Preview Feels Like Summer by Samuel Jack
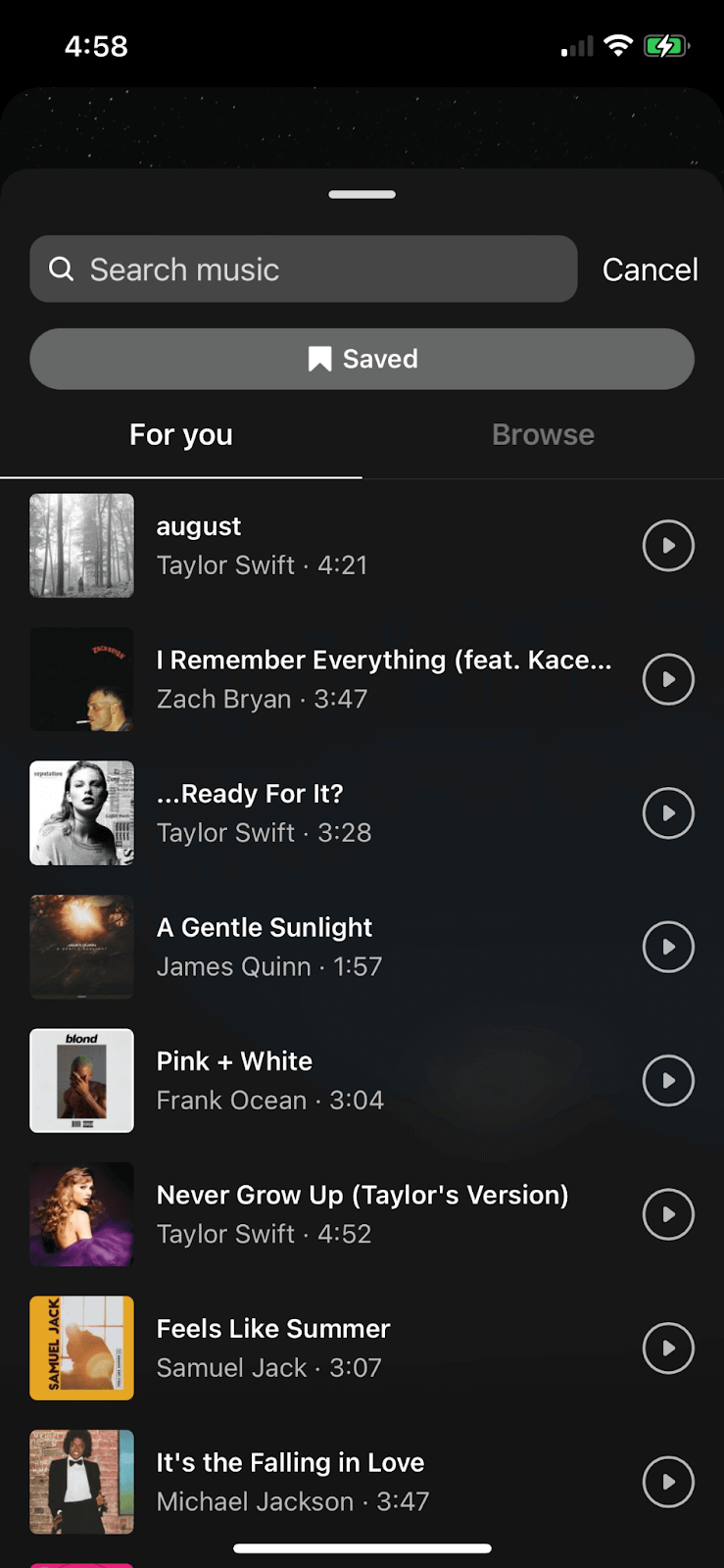724x1568 pixels. [x=668, y=1347]
